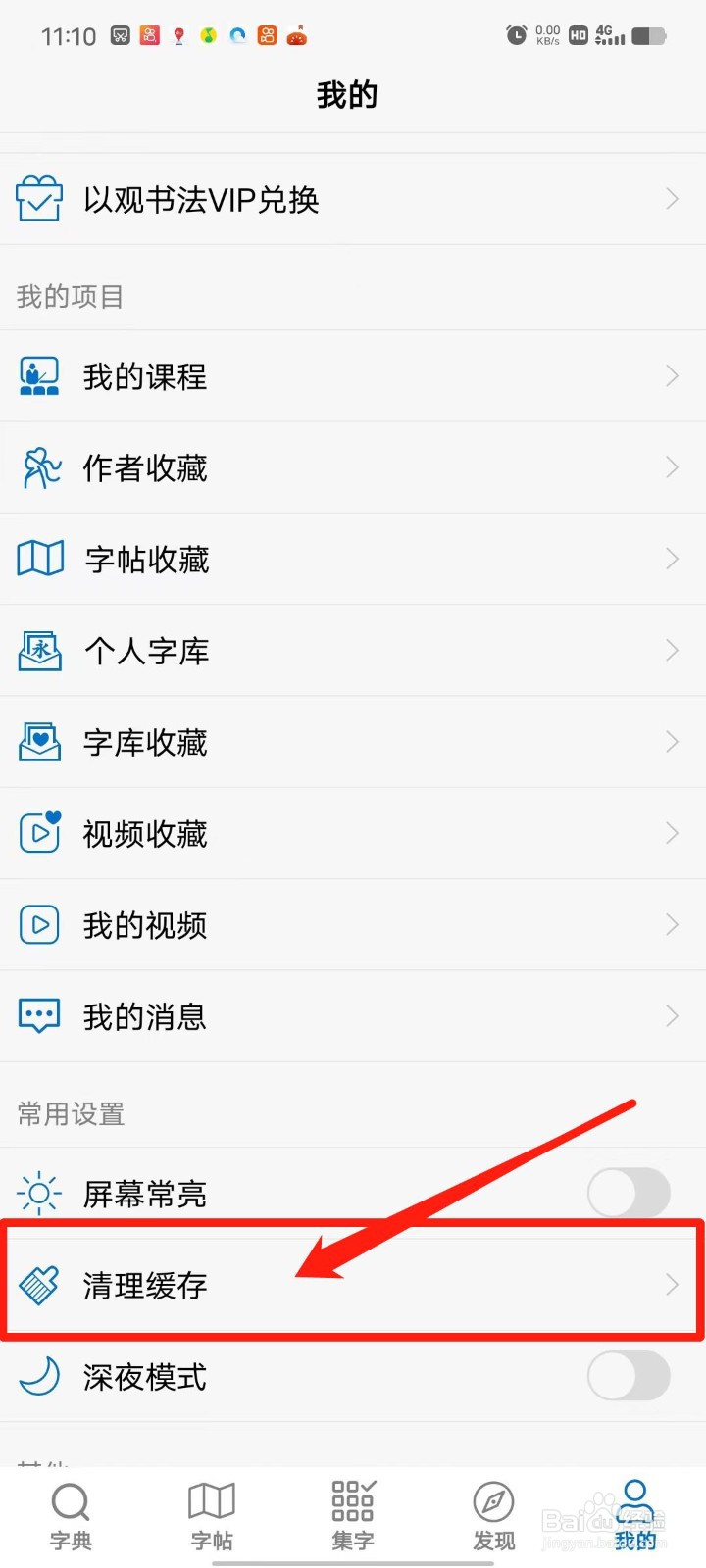Image resolution: width=706 pixels, height=1568 pixels.
Task: Switch to the 字典 dictionary tab
Action: tap(70, 1514)
